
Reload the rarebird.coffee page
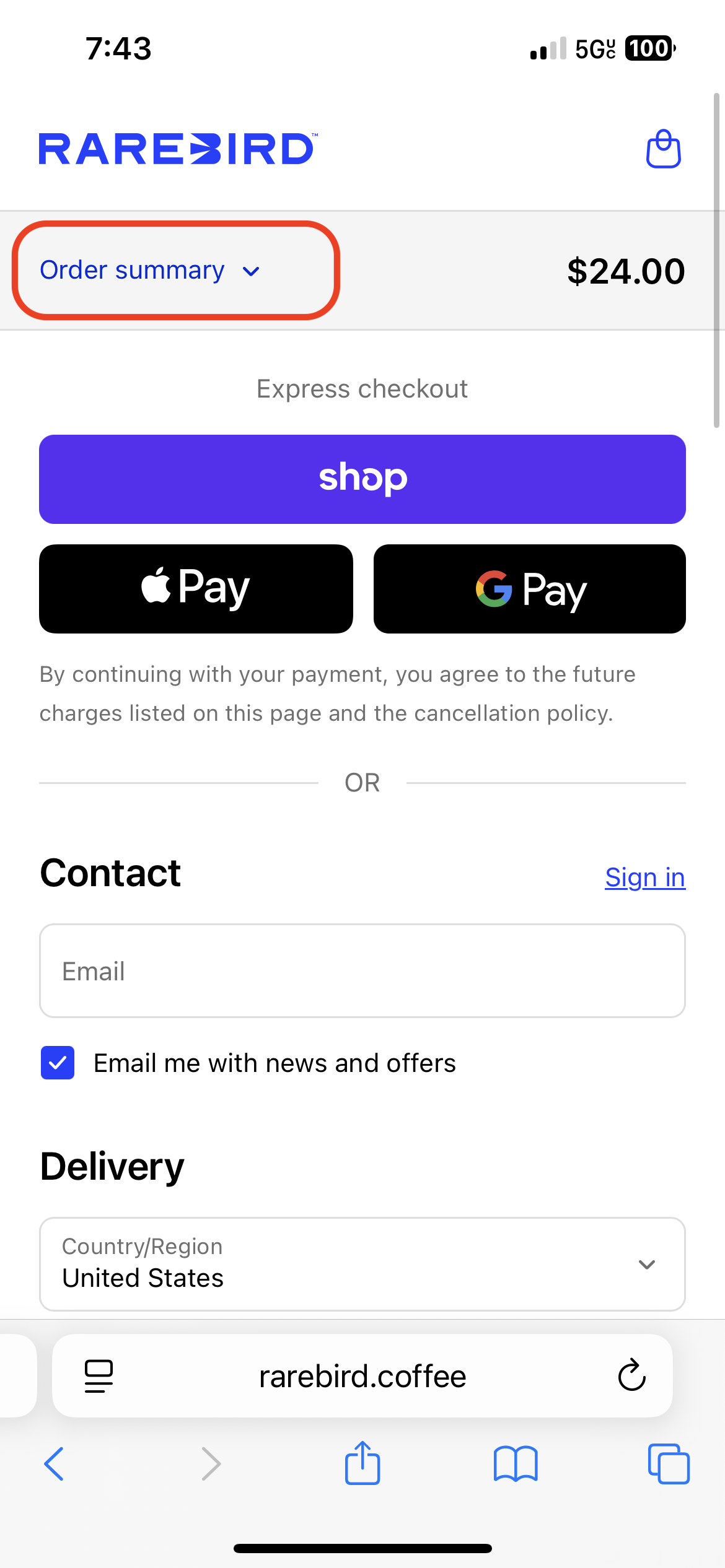[x=631, y=1375]
